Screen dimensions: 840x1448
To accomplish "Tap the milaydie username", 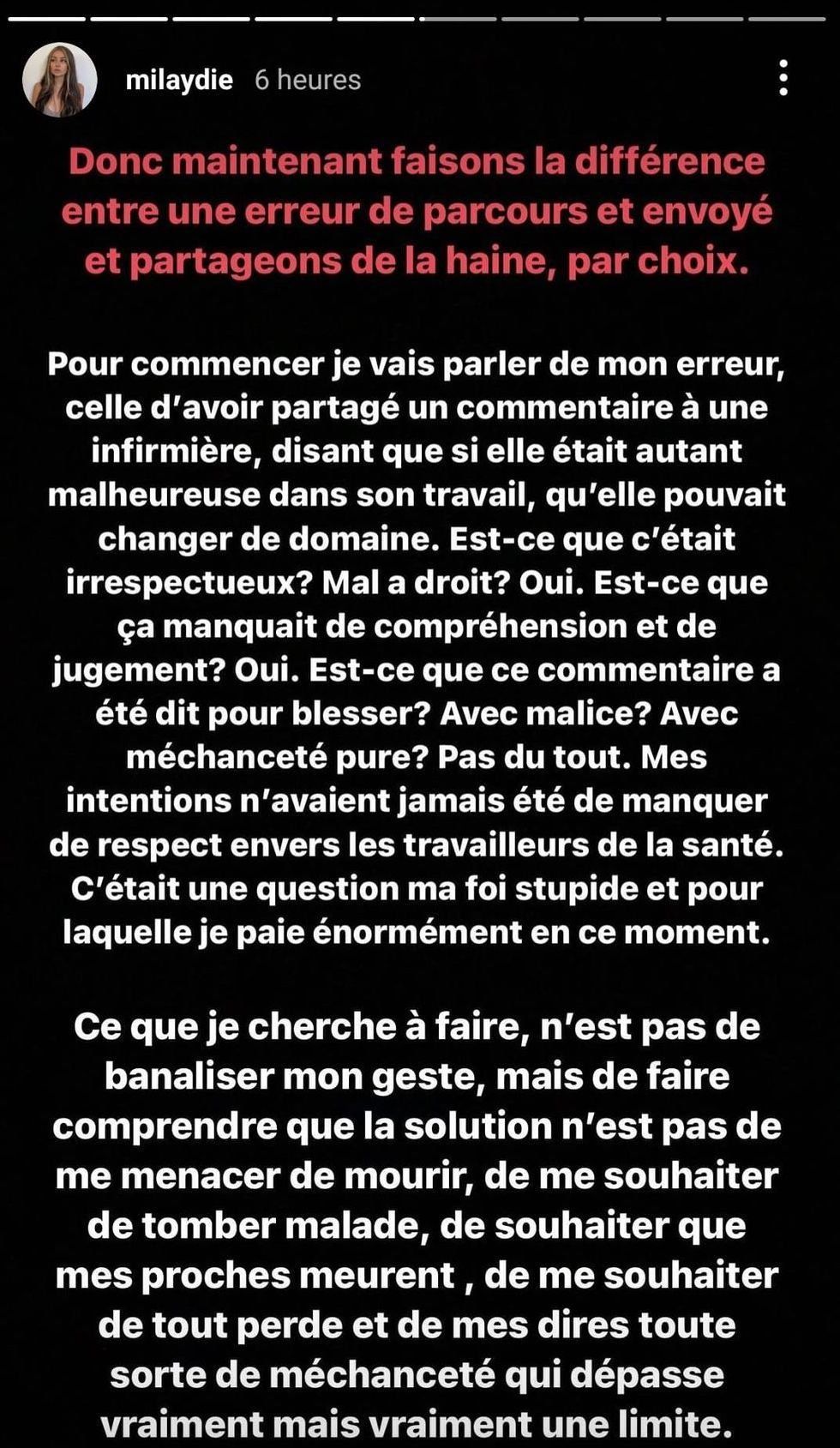I will click(179, 80).
